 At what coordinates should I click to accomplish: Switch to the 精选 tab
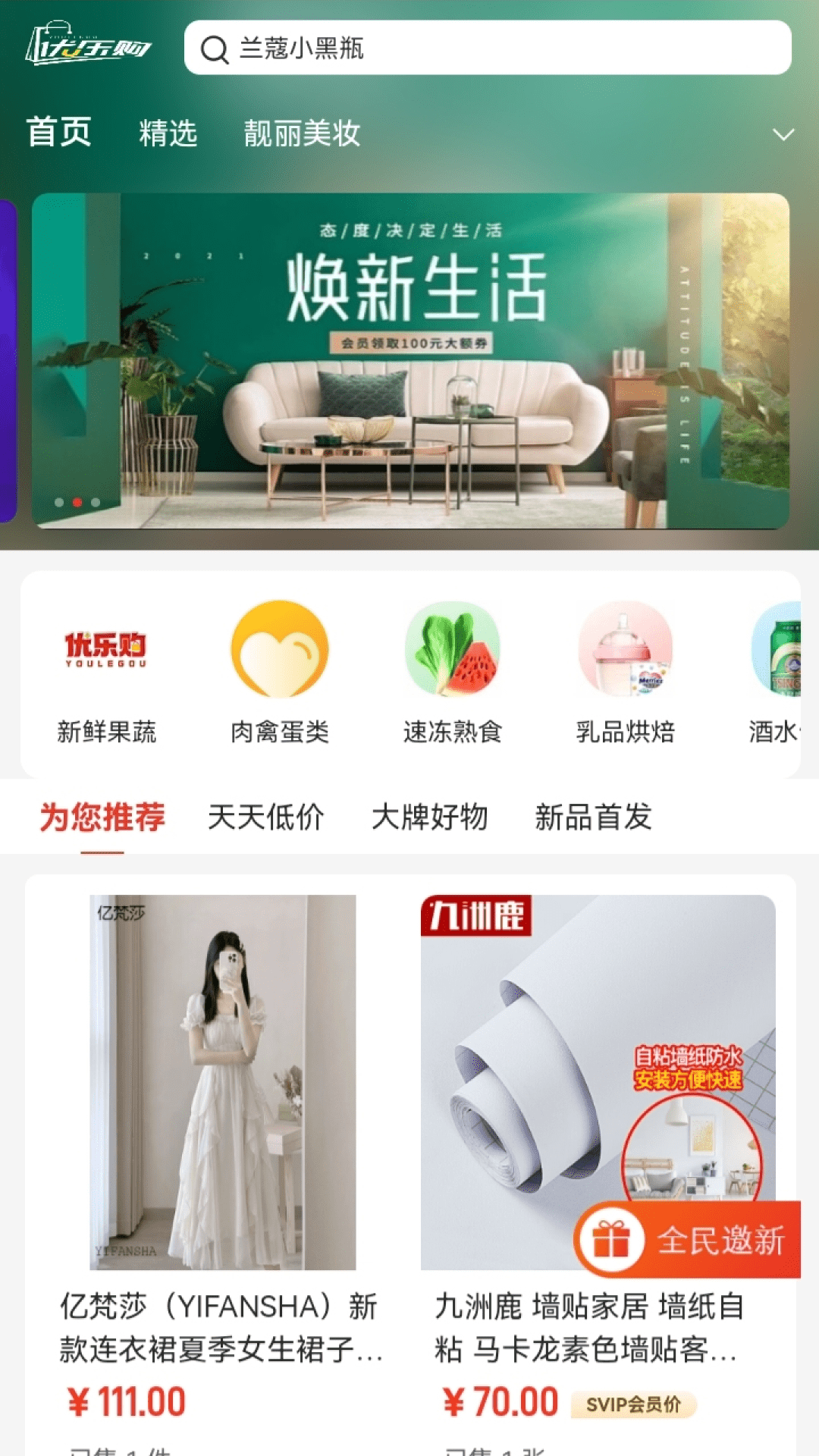[168, 133]
